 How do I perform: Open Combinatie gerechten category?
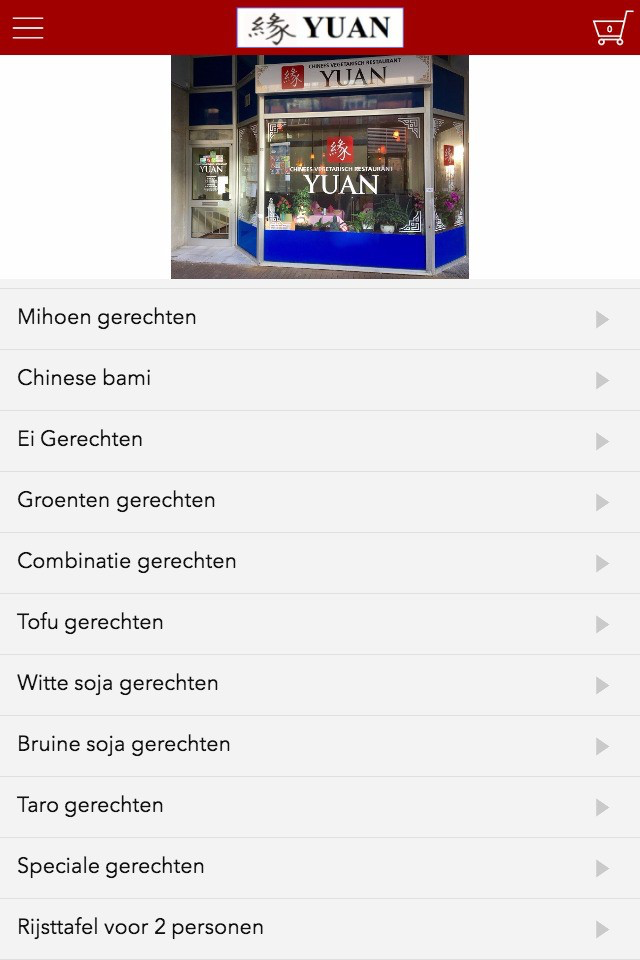point(320,562)
